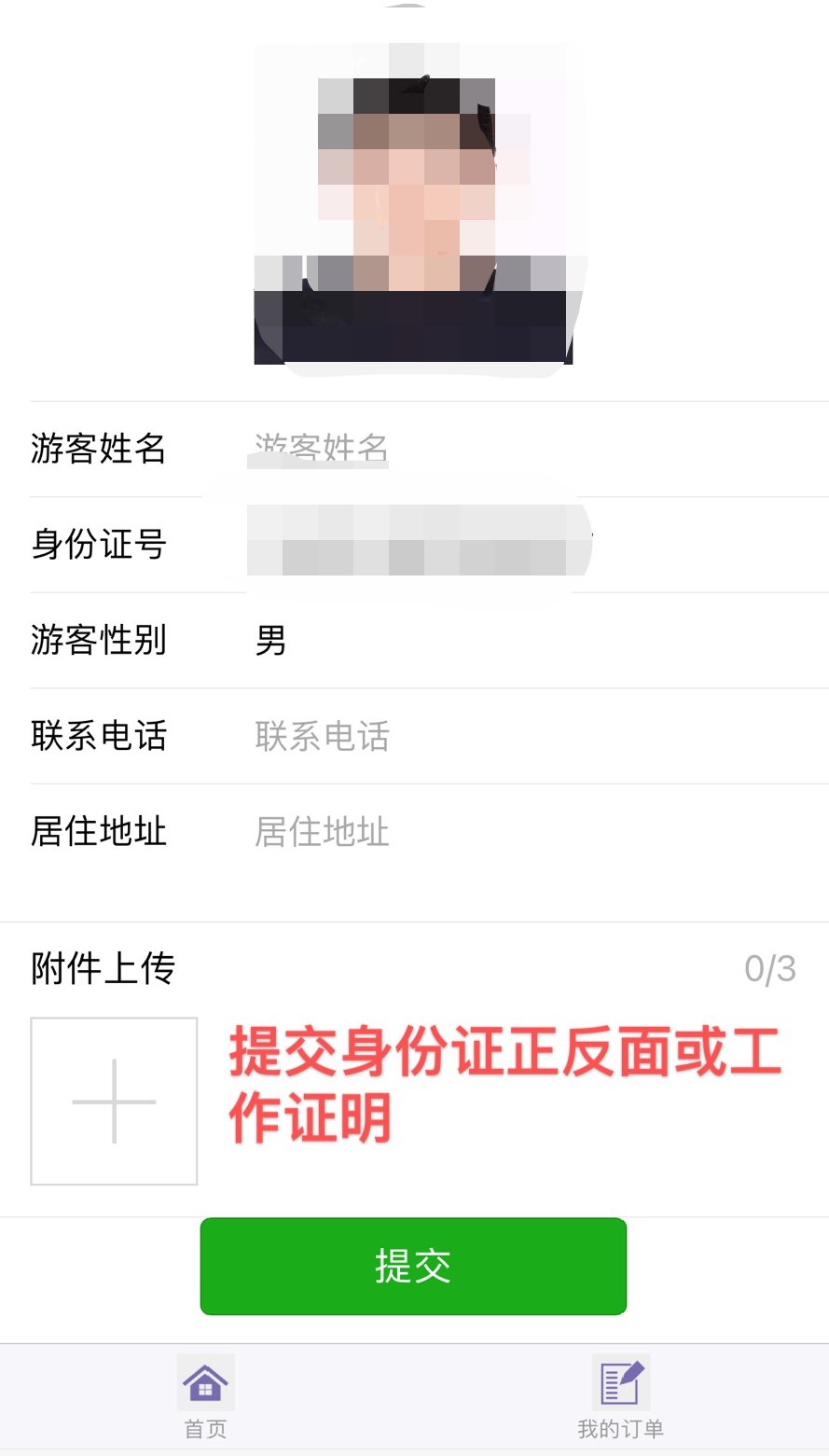The height and width of the screenshot is (1456, 829).
Task: Switch to 我的订单 orders tab
Action: (620, 1396)
